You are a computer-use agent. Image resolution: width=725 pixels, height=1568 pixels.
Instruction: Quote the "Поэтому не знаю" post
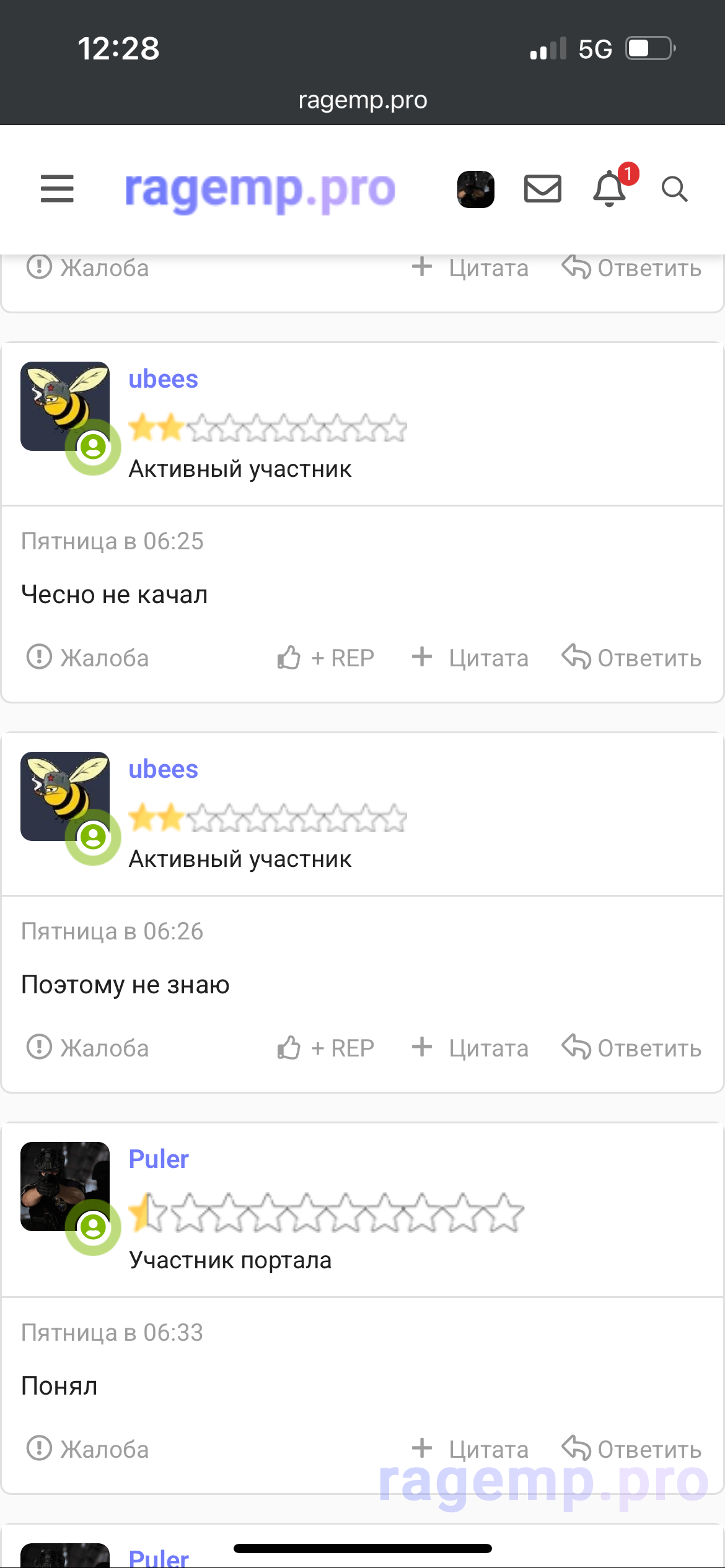[x=470, y=1048]
